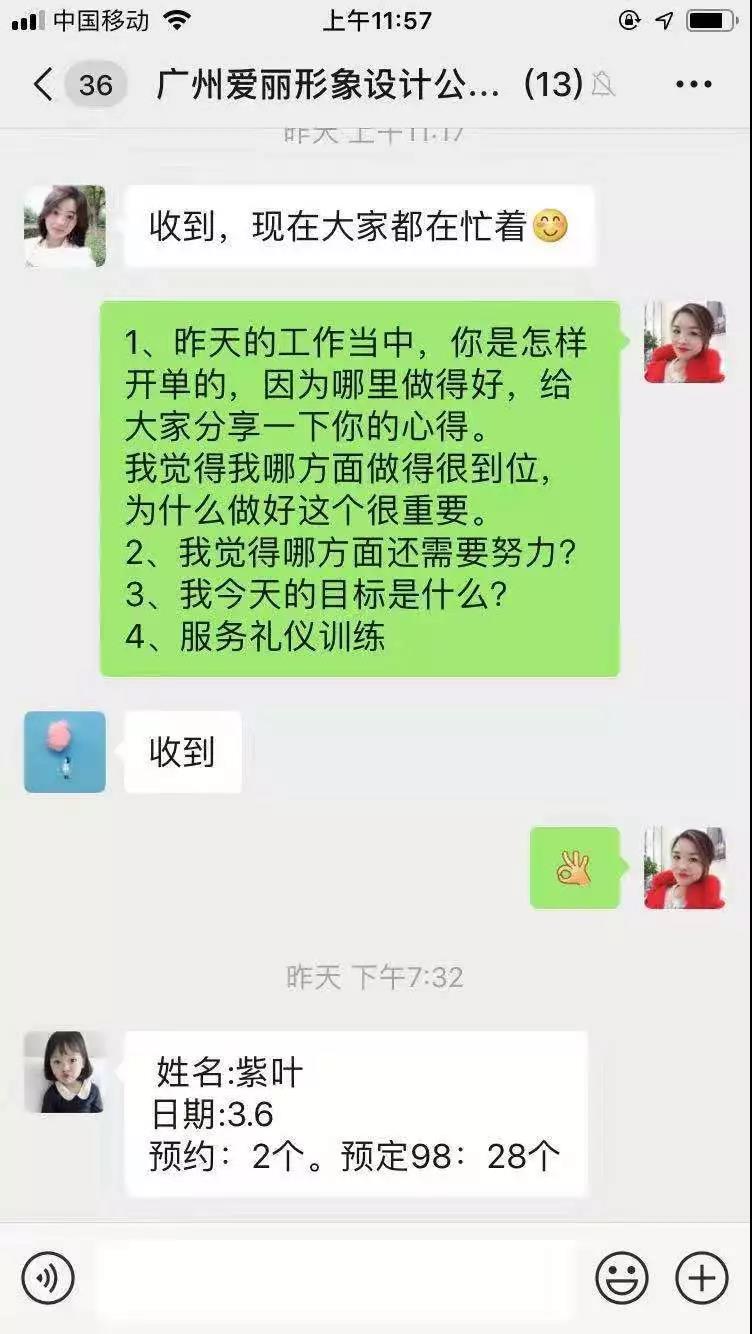The width and height of the screenshot is (752, 1334).
Task: Go back to the chat list
Action: click(x=43, y=85)
